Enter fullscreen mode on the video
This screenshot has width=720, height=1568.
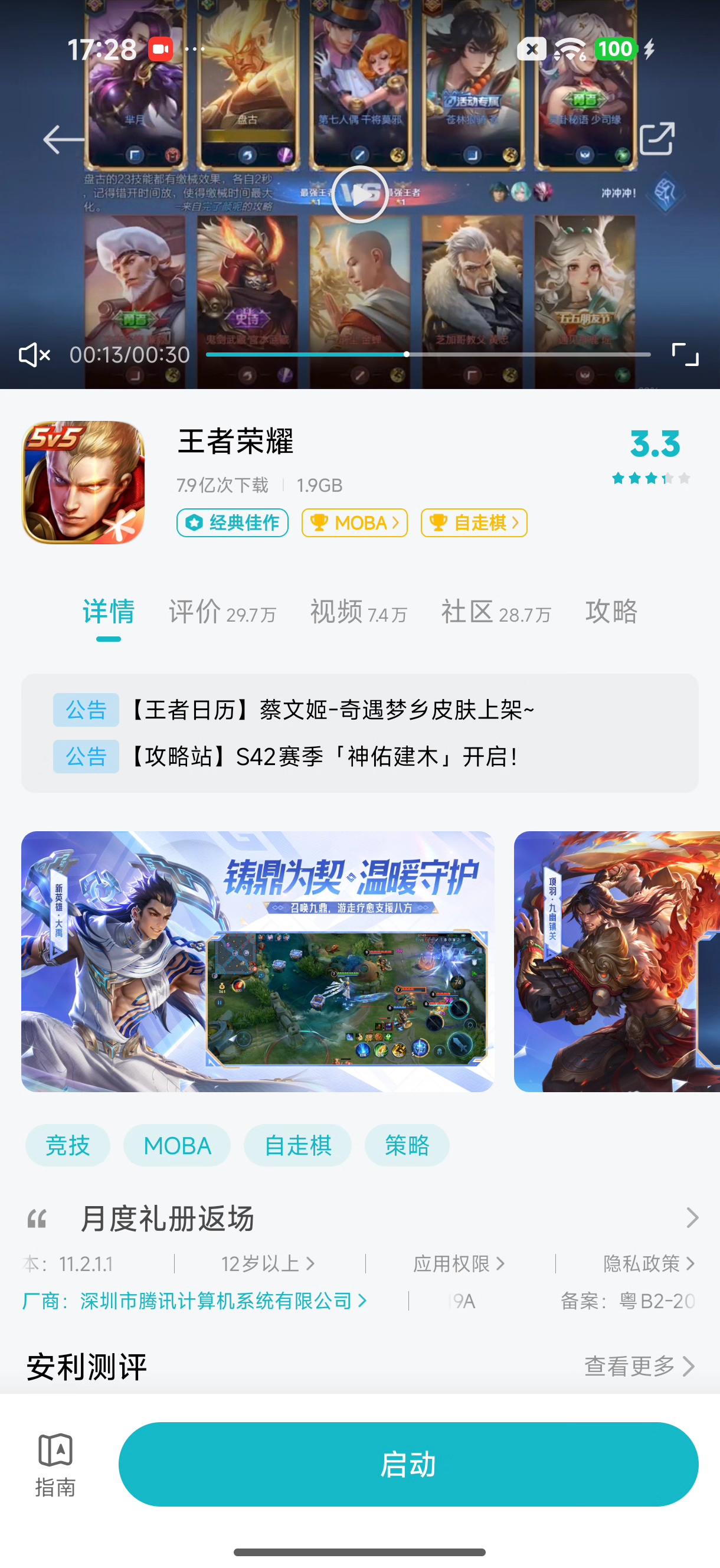pos(685,355)
